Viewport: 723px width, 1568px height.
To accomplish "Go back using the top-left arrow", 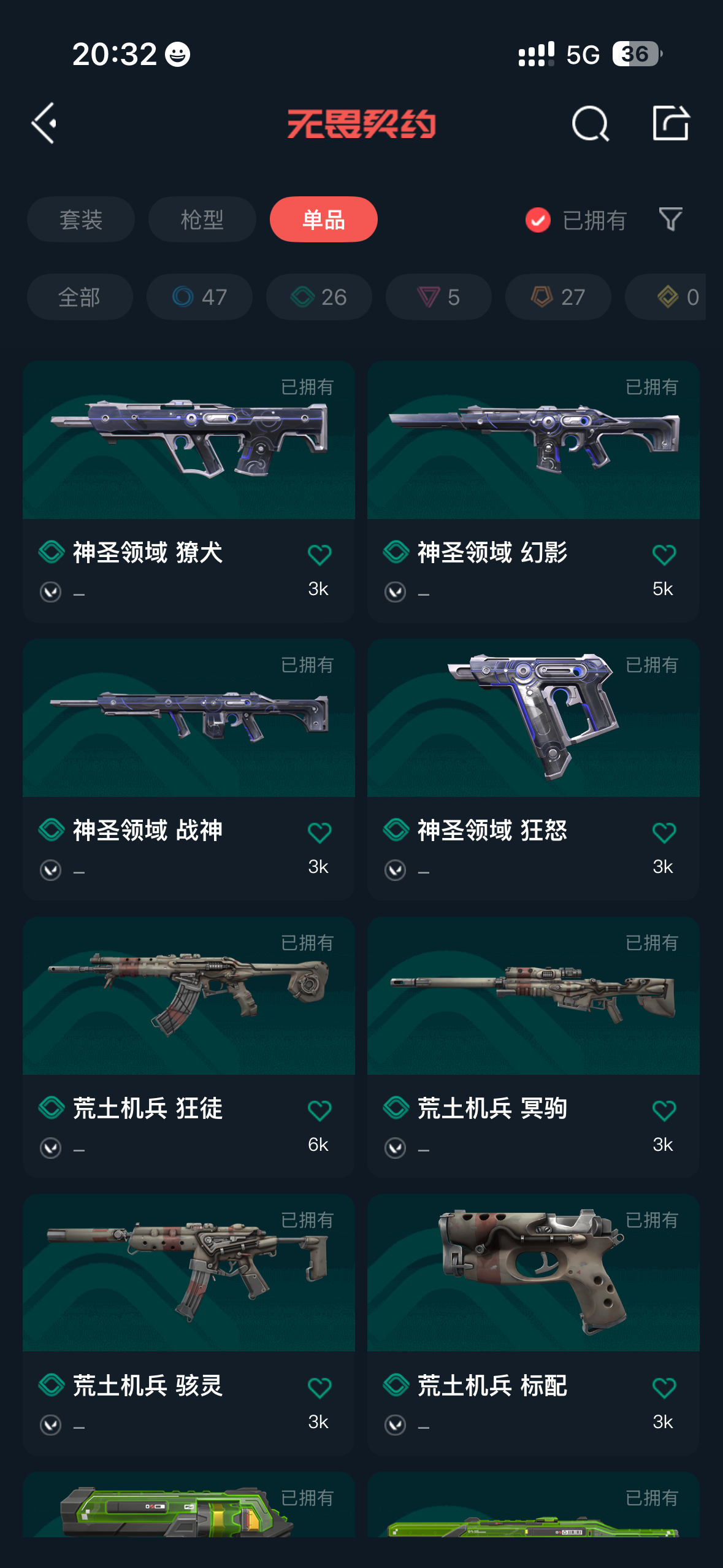I will (44, 123).
